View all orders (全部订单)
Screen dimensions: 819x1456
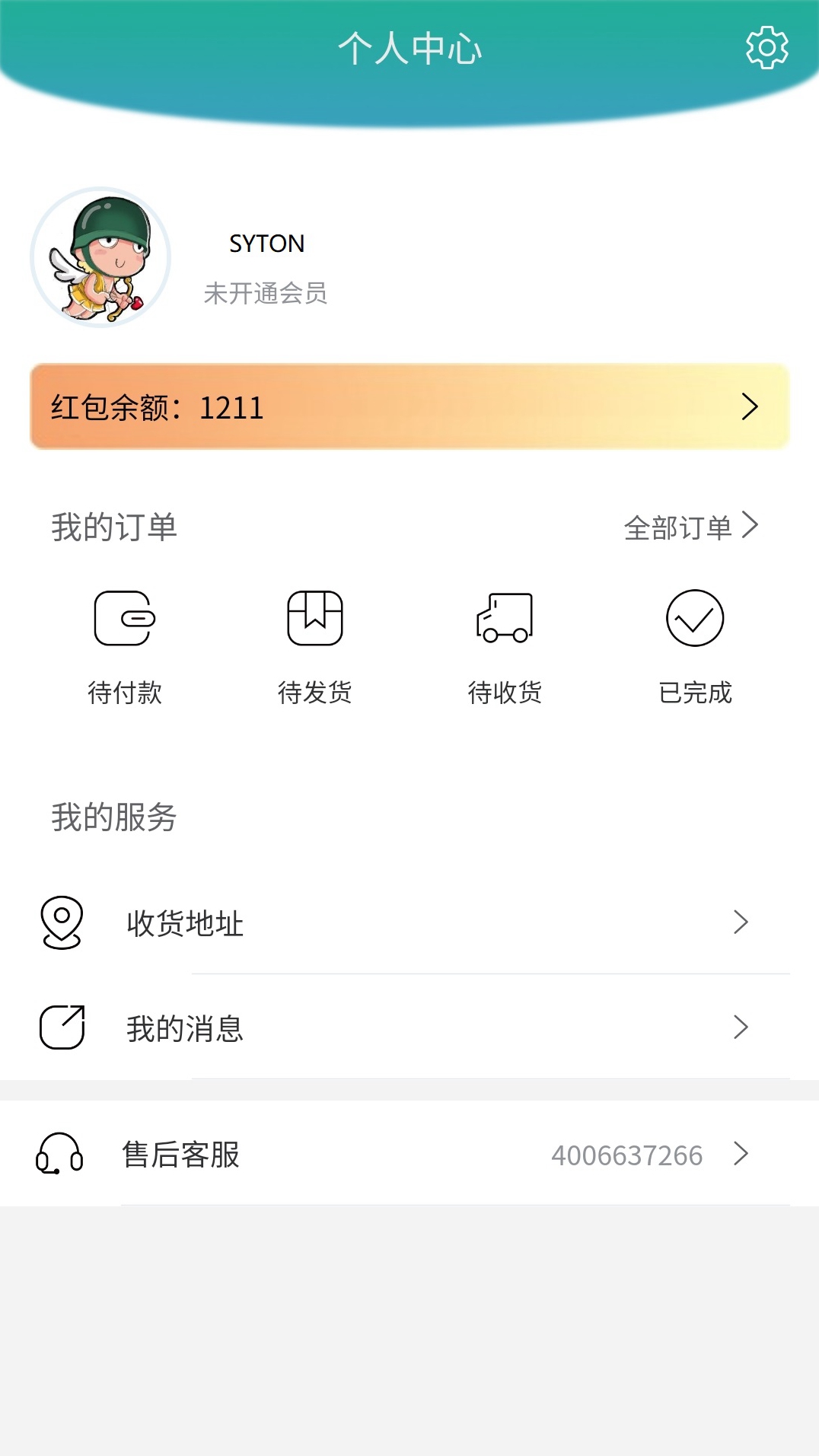click(x=690, y=527)
